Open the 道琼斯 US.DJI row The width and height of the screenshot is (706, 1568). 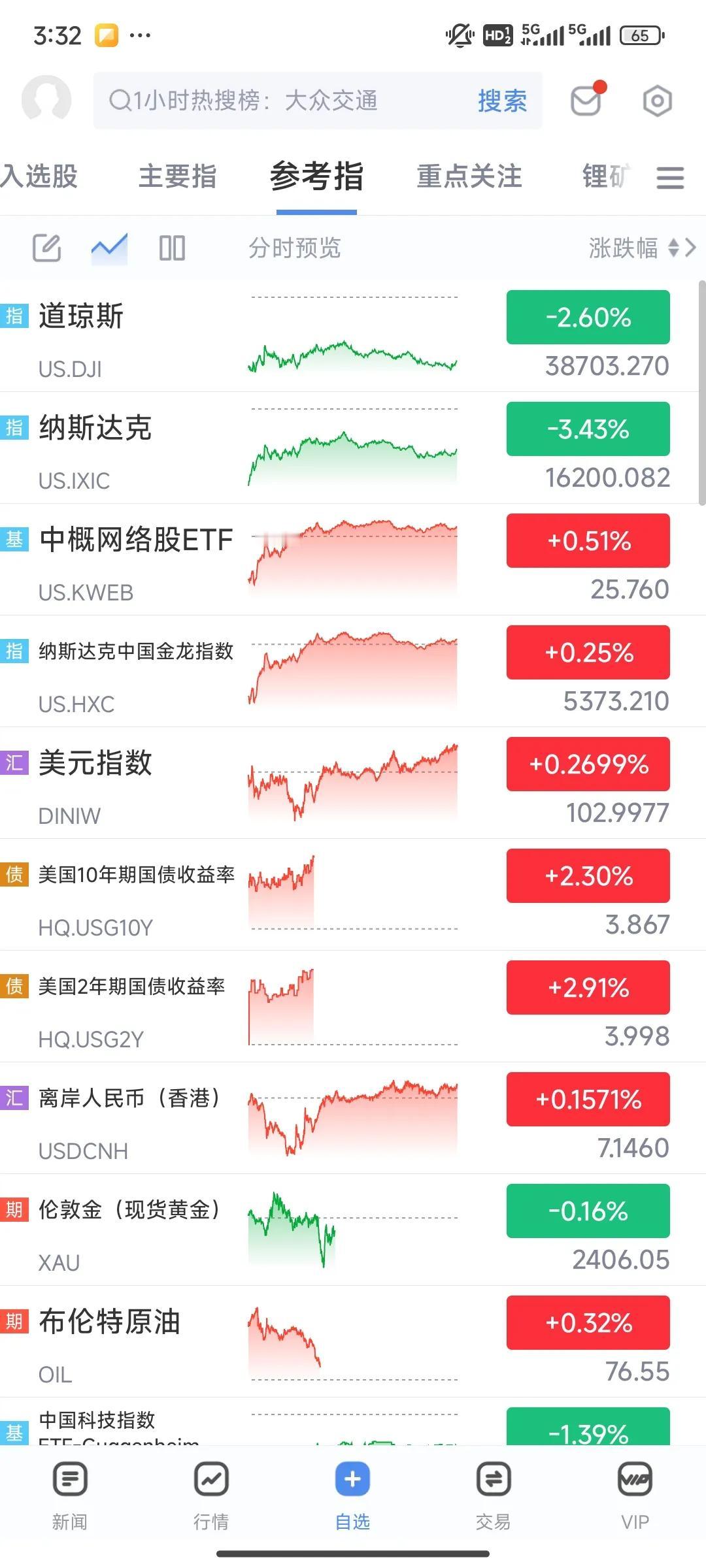pos(353,336)
